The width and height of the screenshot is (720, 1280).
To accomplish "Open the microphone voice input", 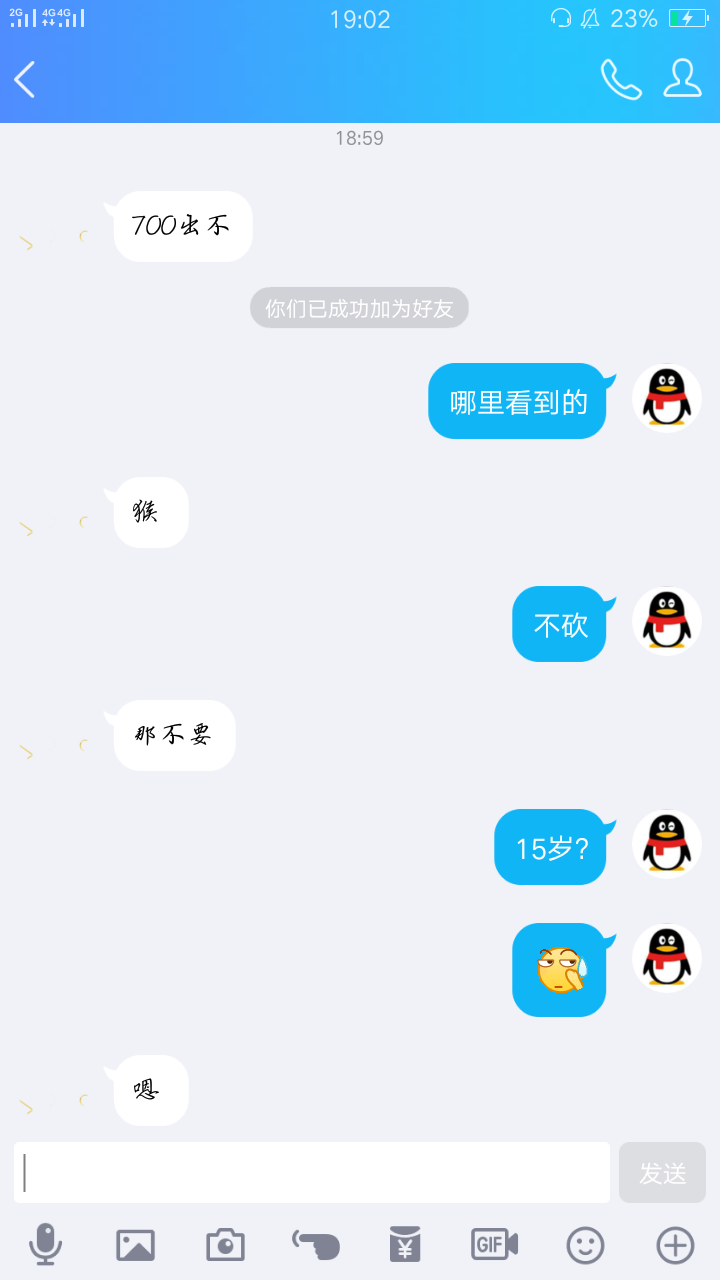I will (x=45, y=1245).
